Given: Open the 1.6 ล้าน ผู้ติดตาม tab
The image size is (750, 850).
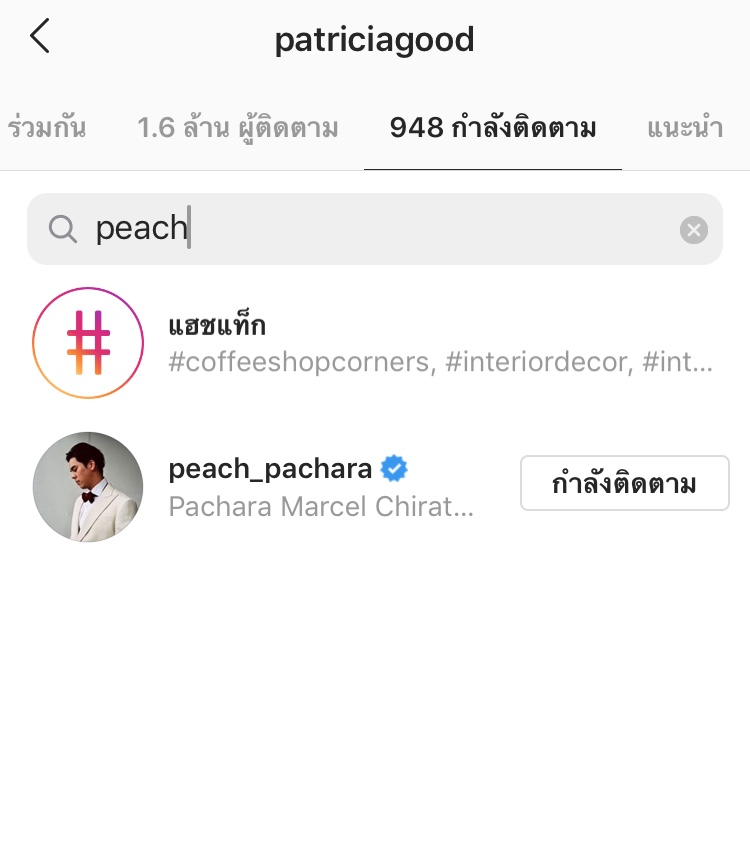Looking at the screenshot, I should 237,128.
